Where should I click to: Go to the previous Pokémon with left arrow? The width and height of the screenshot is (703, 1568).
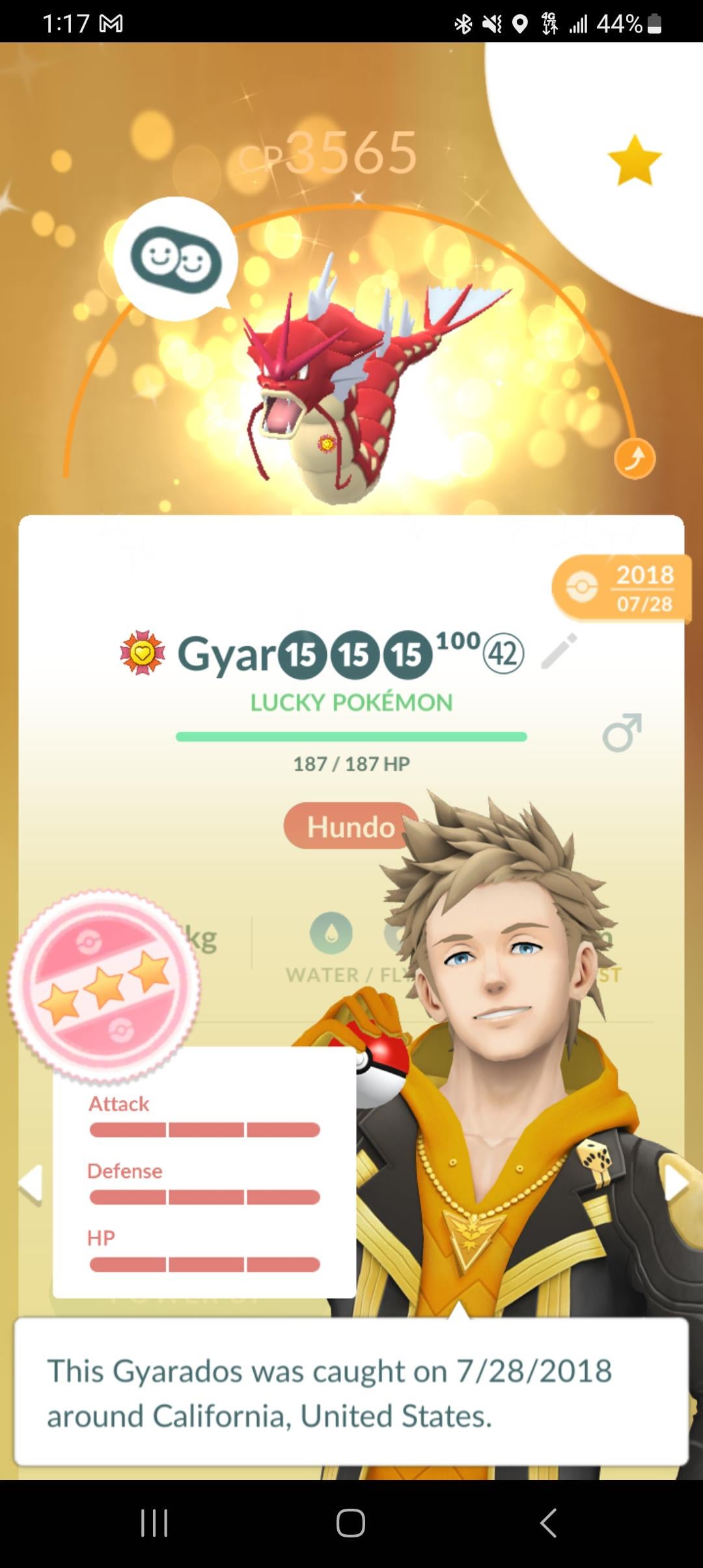30,1182
